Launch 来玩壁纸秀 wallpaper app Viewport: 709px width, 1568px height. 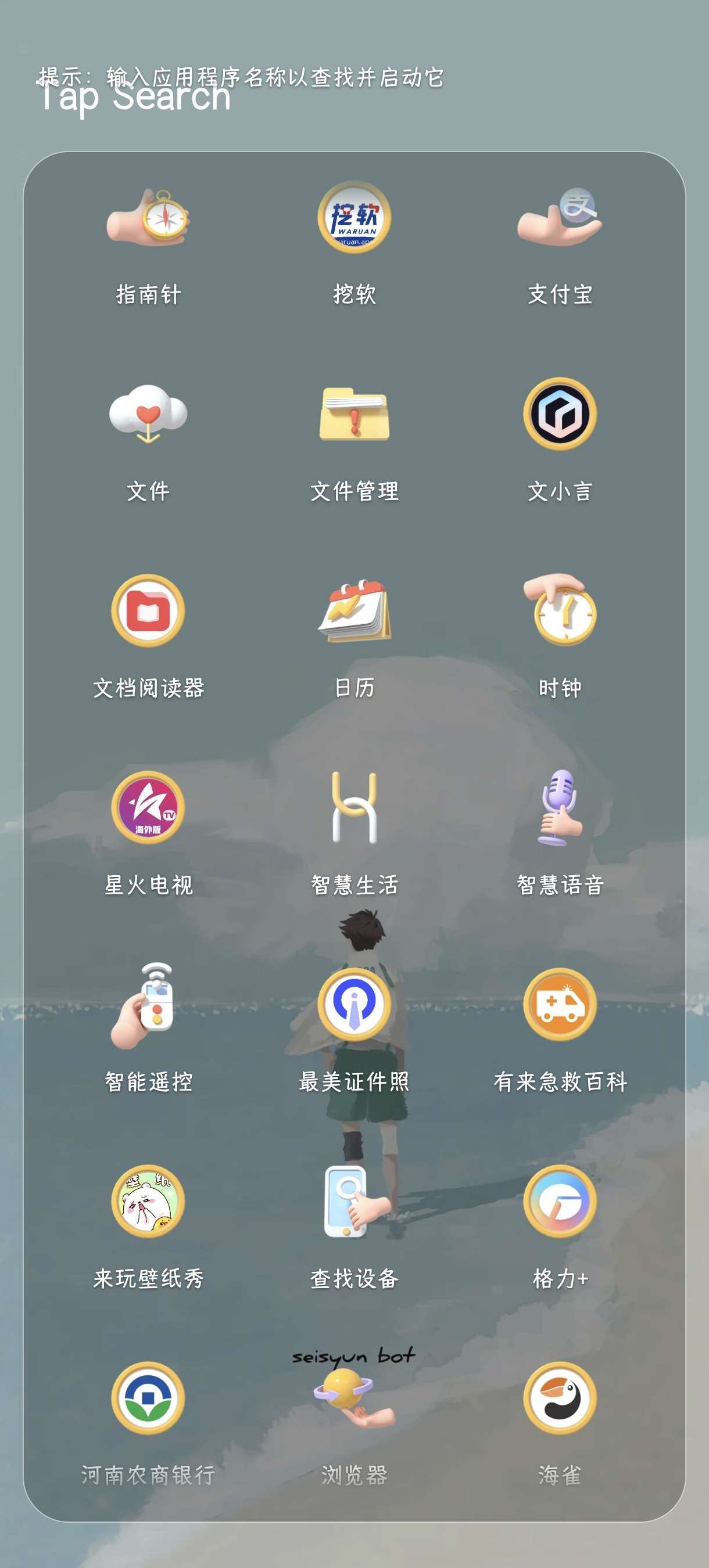coord(148,1201)
